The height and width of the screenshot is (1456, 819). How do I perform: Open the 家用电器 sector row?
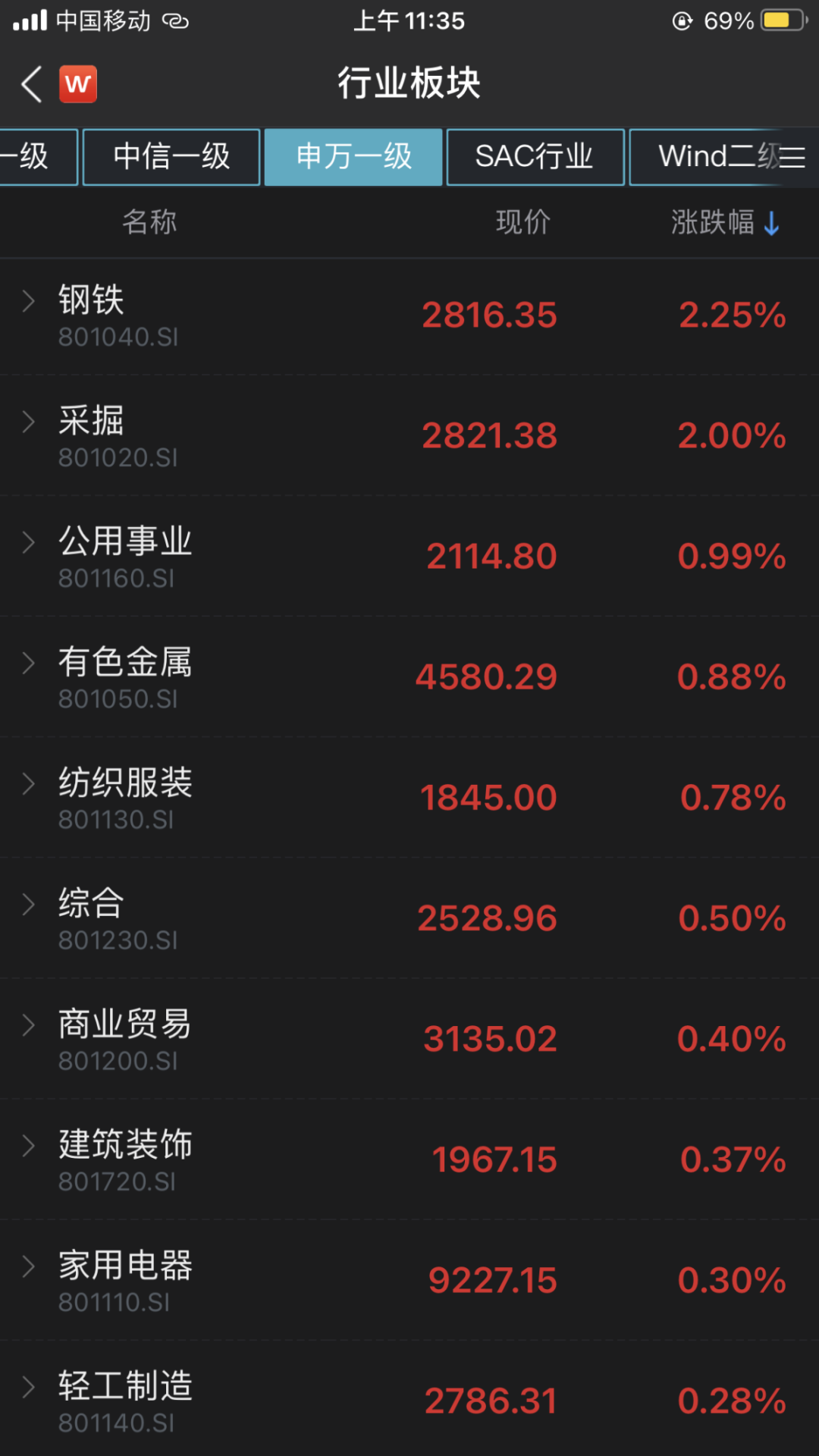[x=409, y=1279]
